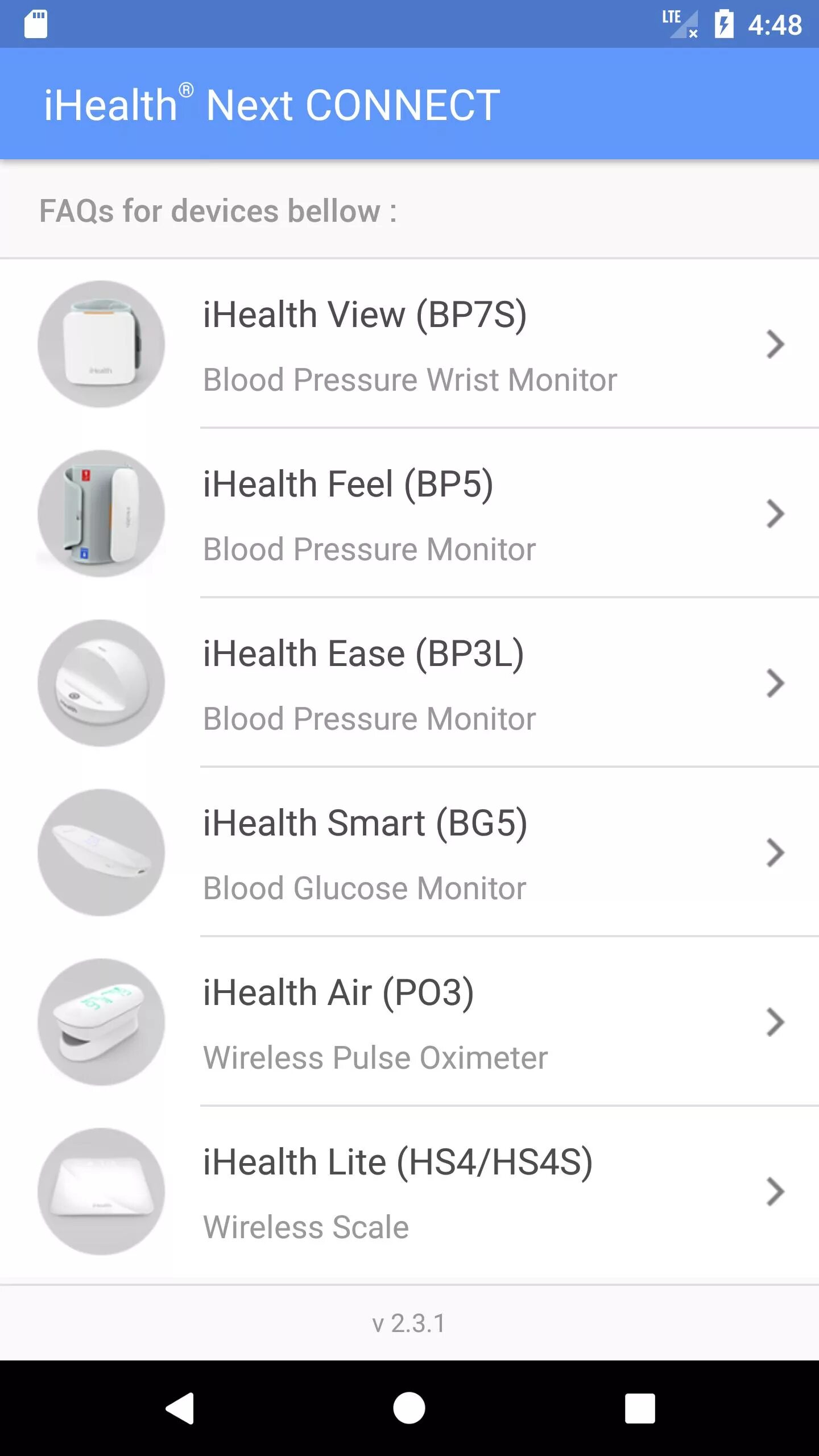Image resolution: width=819 pixels, height=1456 pixels.
Task: Select iHealth Feel (BP5) blood pressure monitor
Action: tap(409, 514)
